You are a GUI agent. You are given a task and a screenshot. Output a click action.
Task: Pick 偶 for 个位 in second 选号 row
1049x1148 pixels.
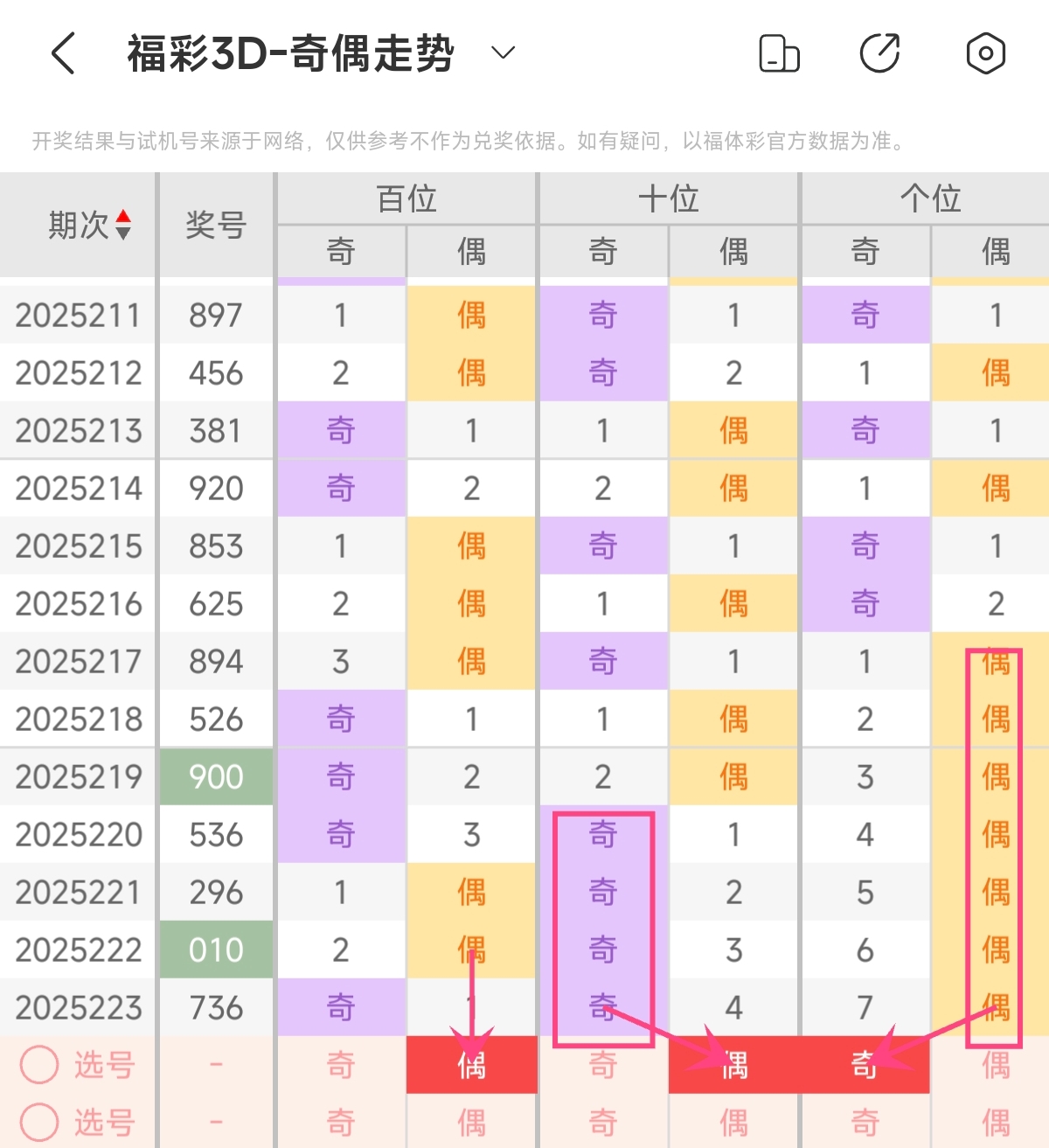coord(996,1122)
